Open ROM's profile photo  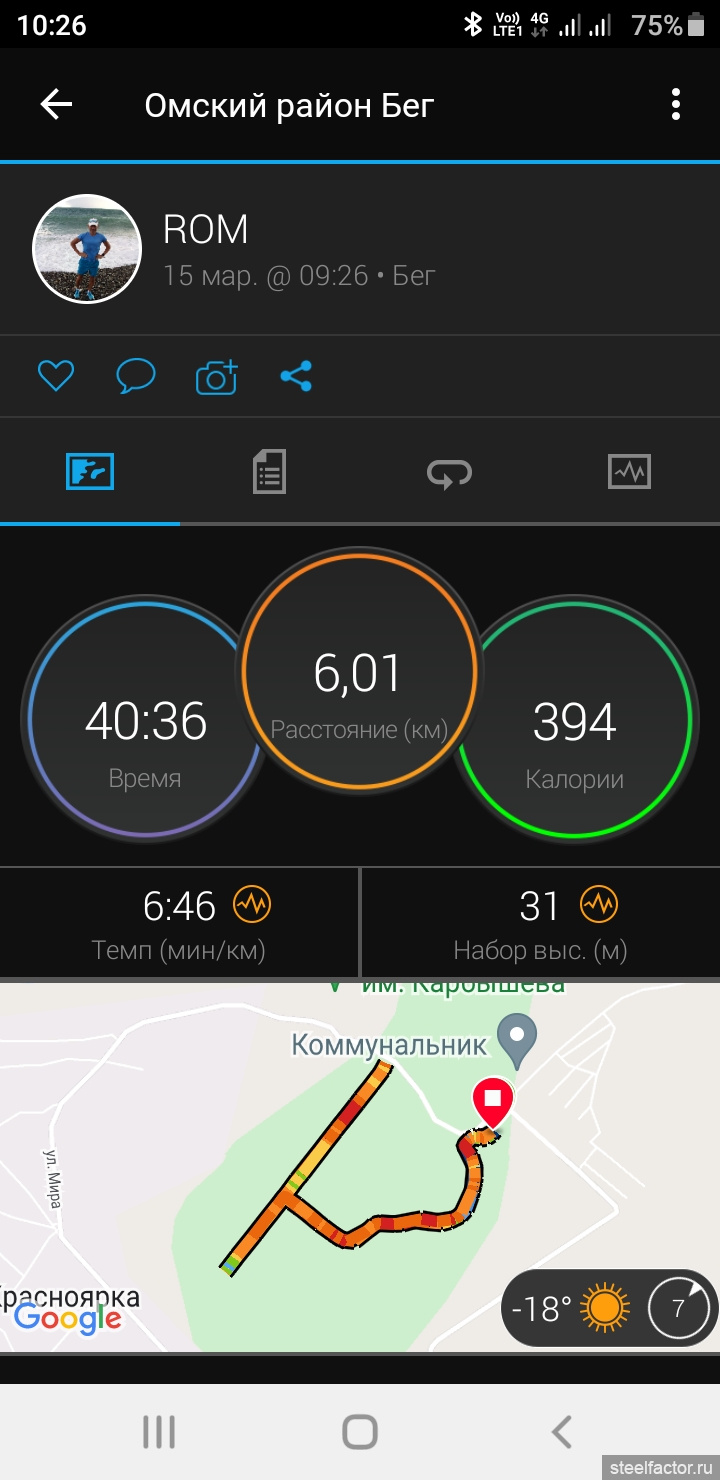87,248
